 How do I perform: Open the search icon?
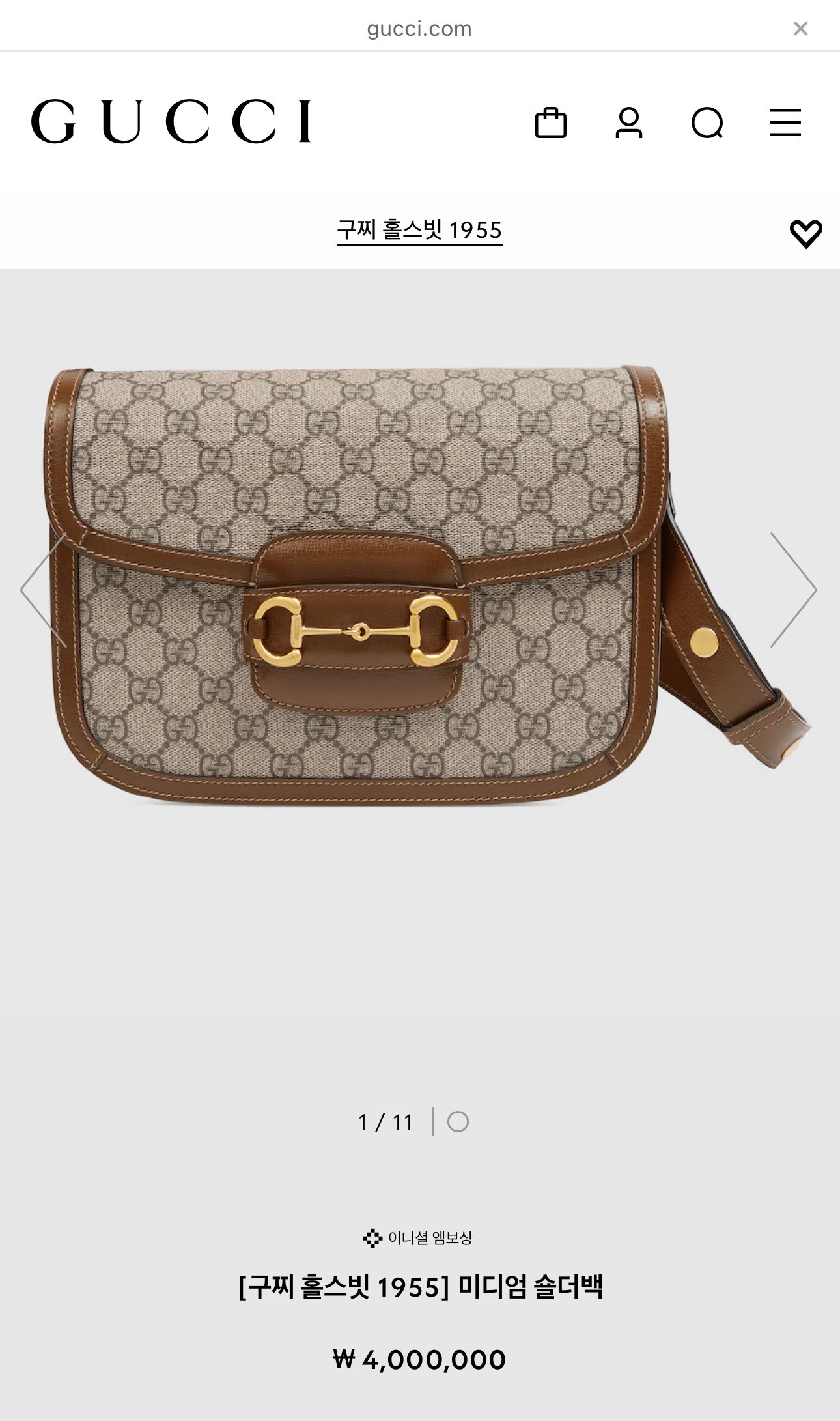pos(707,122)
